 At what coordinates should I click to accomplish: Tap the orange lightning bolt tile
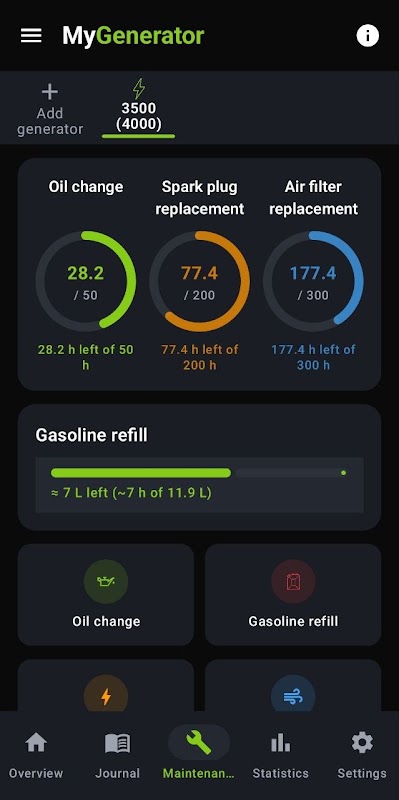[106, 686]
